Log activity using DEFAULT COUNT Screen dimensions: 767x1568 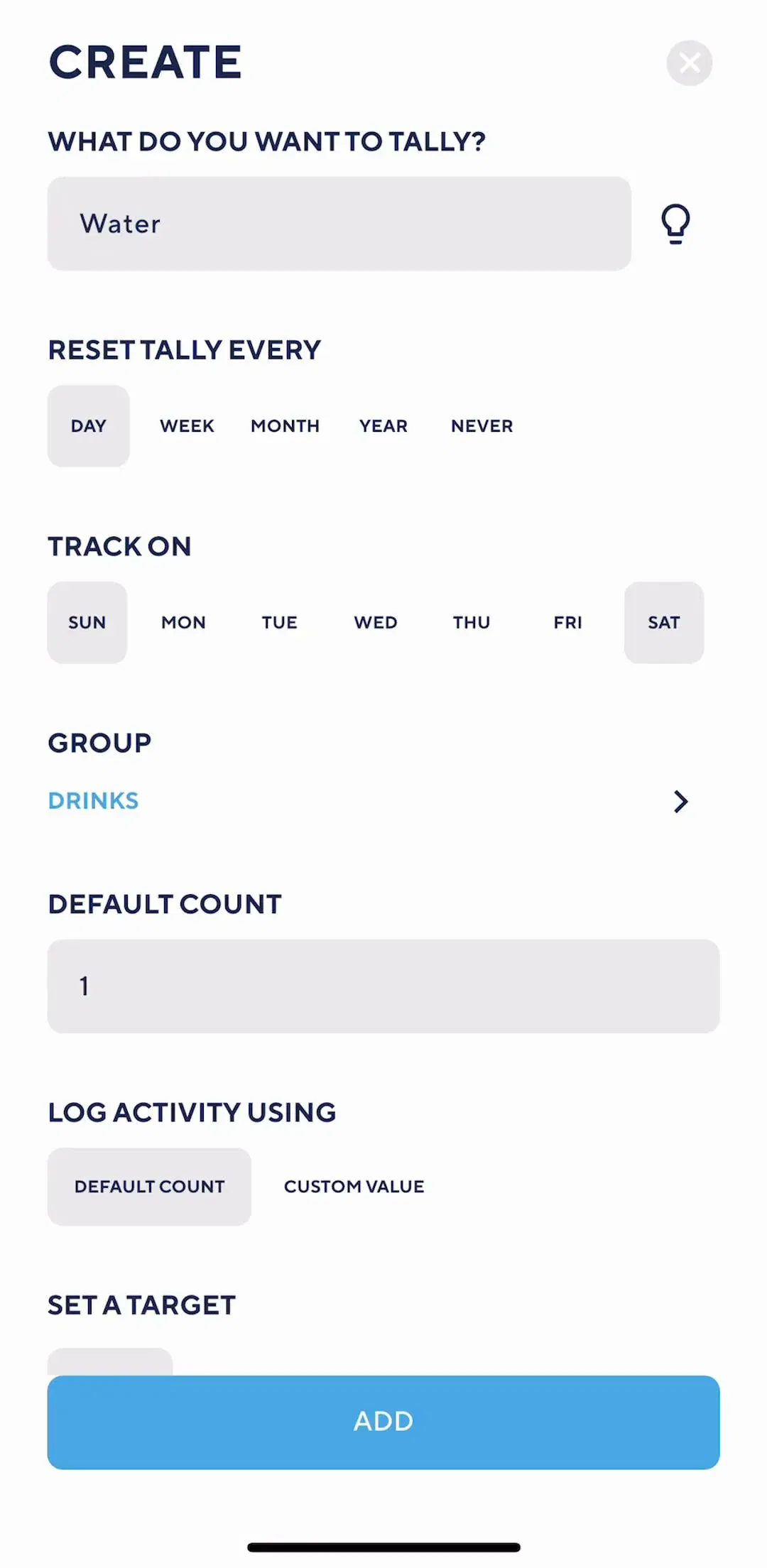[x=149, y=1187]
